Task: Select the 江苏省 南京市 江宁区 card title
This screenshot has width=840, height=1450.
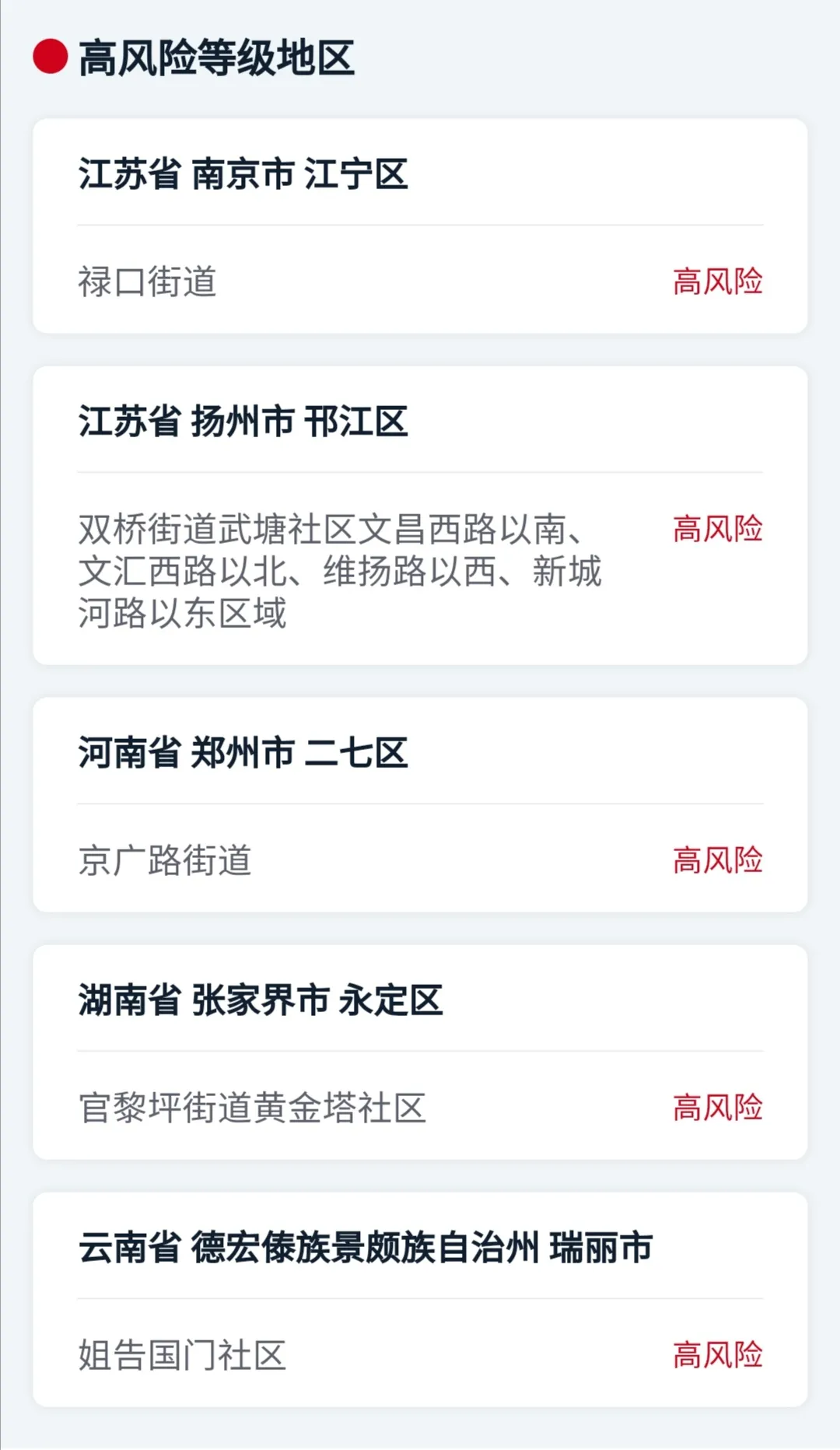Action: point(241,176)
